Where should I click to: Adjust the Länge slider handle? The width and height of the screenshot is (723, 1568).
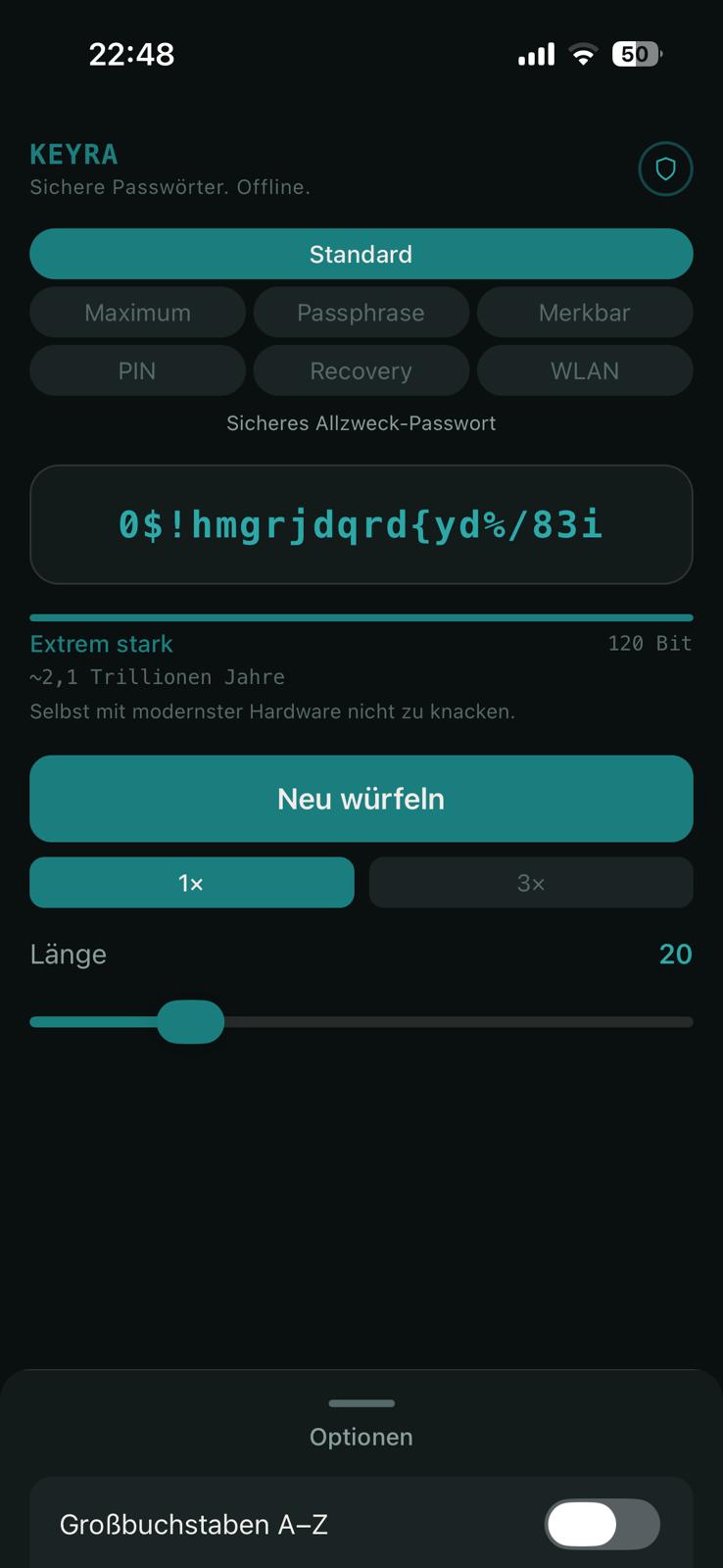[192, 1021]
